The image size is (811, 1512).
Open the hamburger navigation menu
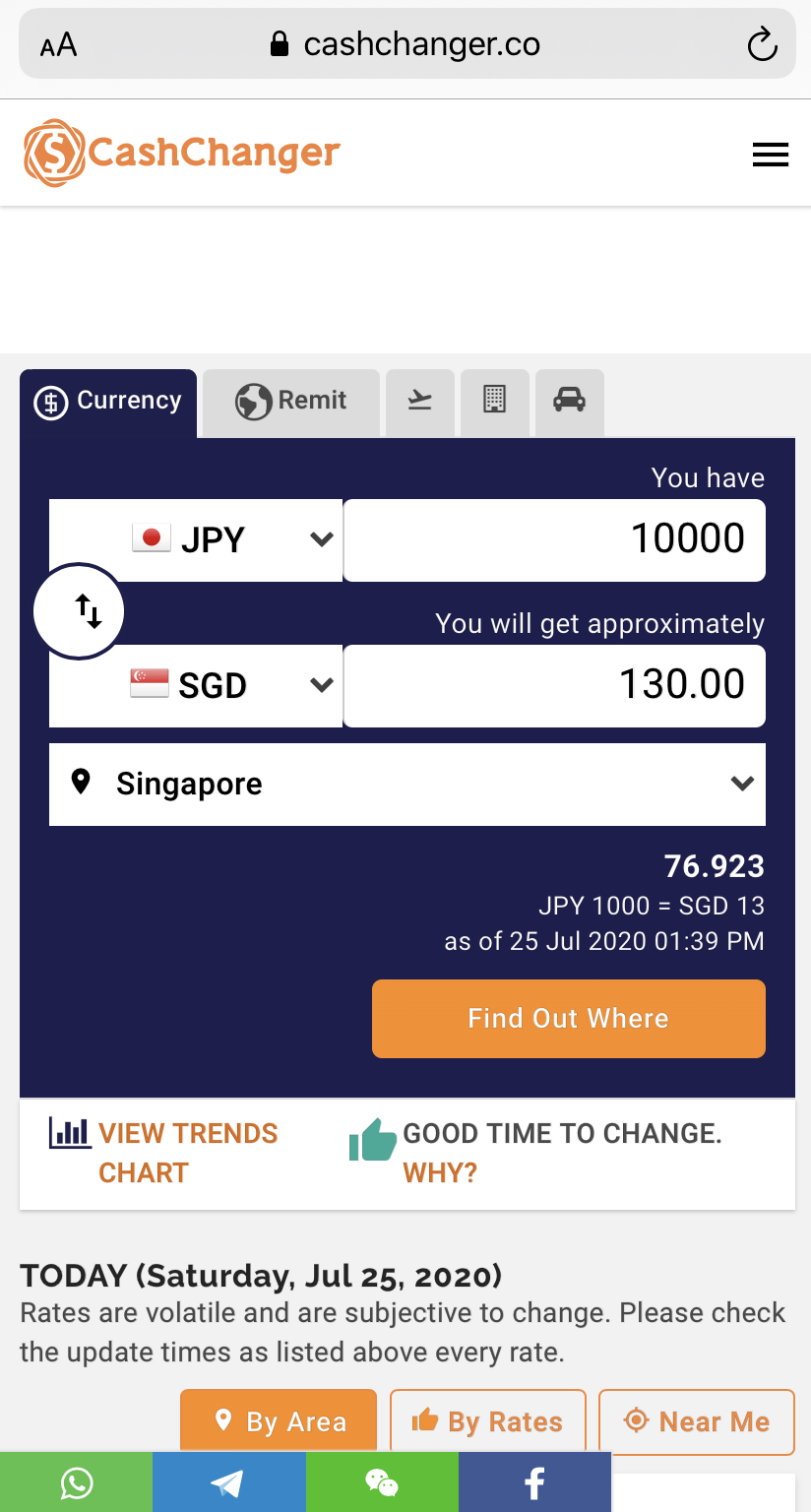[771, 155]
